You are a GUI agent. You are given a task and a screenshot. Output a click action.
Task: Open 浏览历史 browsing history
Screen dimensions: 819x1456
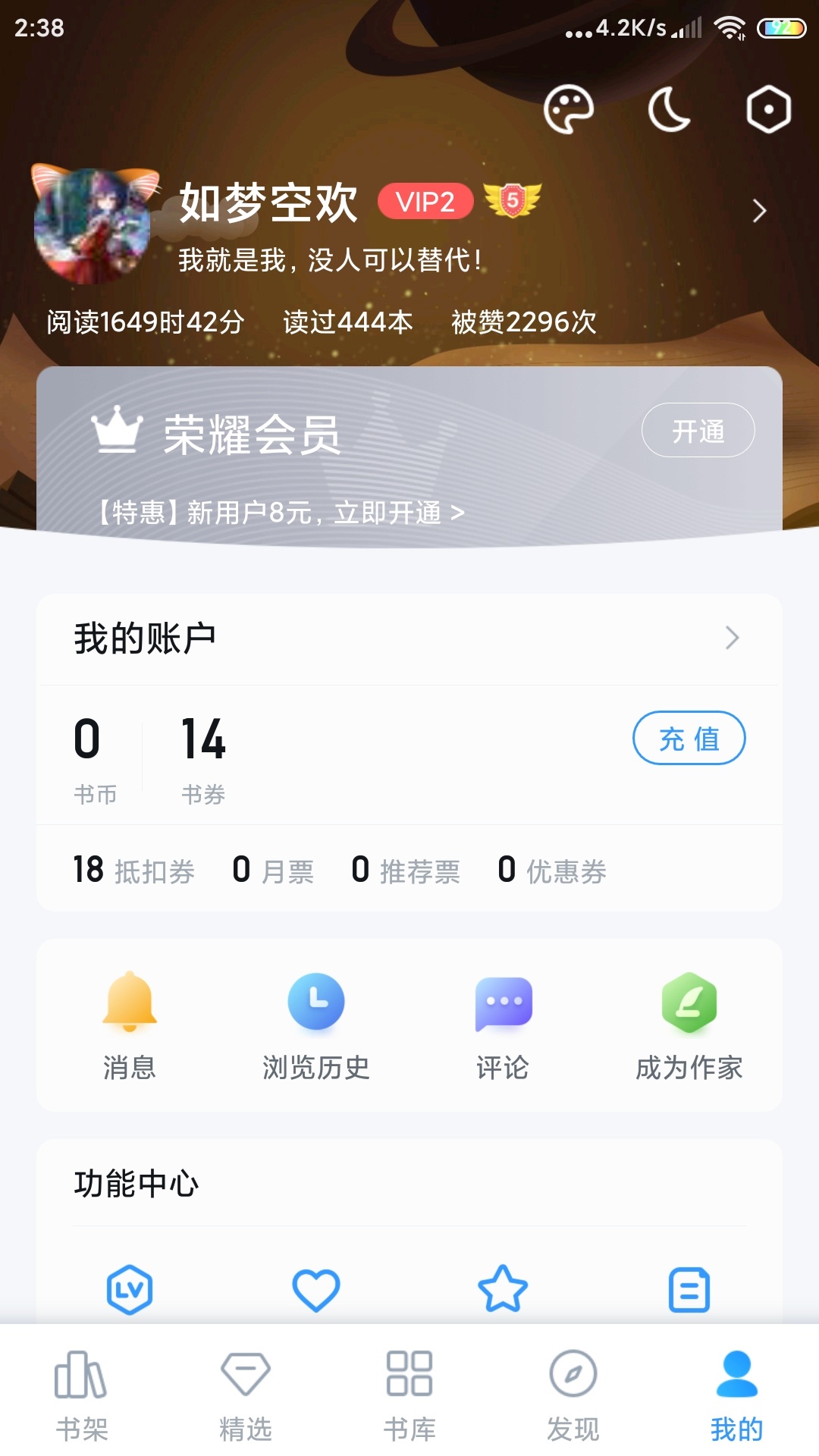(316, 1025)
